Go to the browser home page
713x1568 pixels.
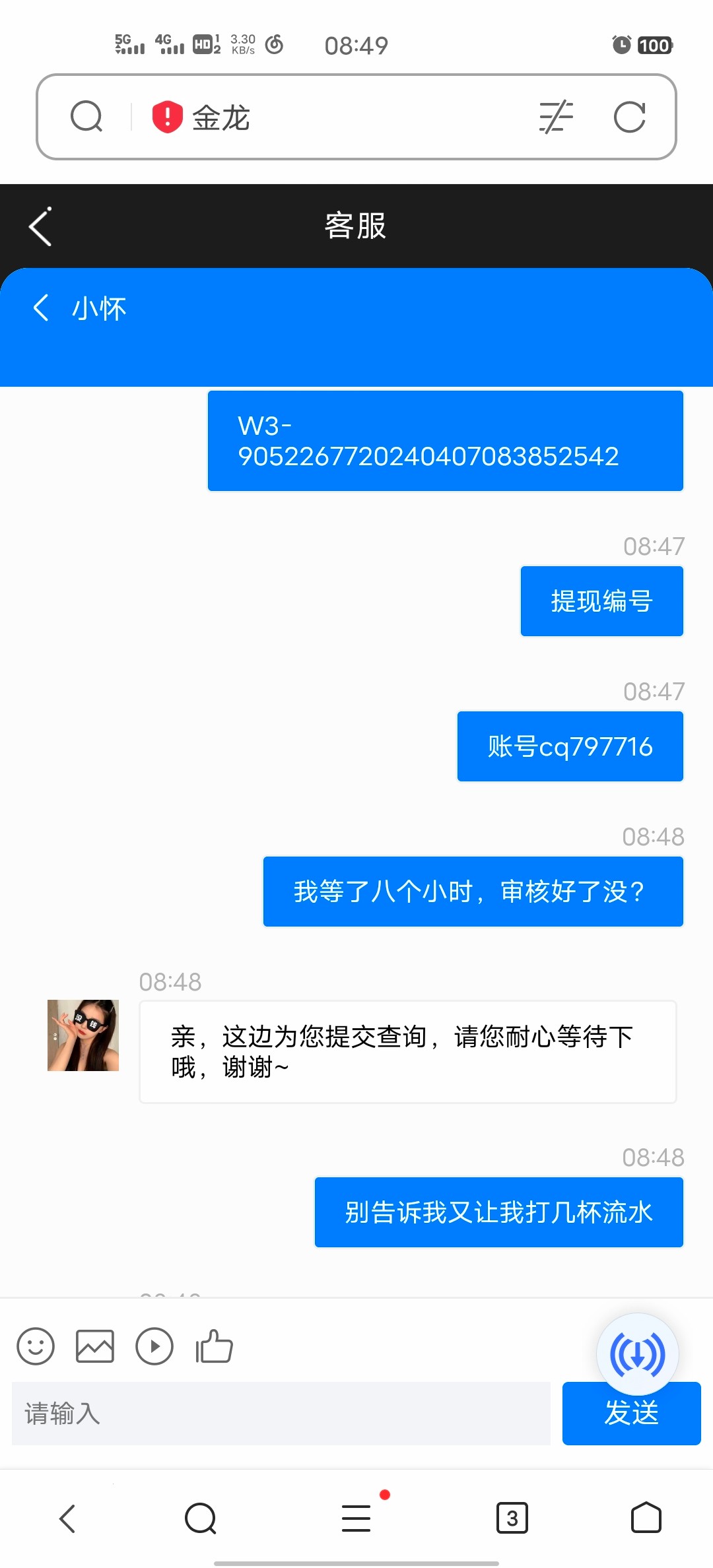[x=646, y=1519]
